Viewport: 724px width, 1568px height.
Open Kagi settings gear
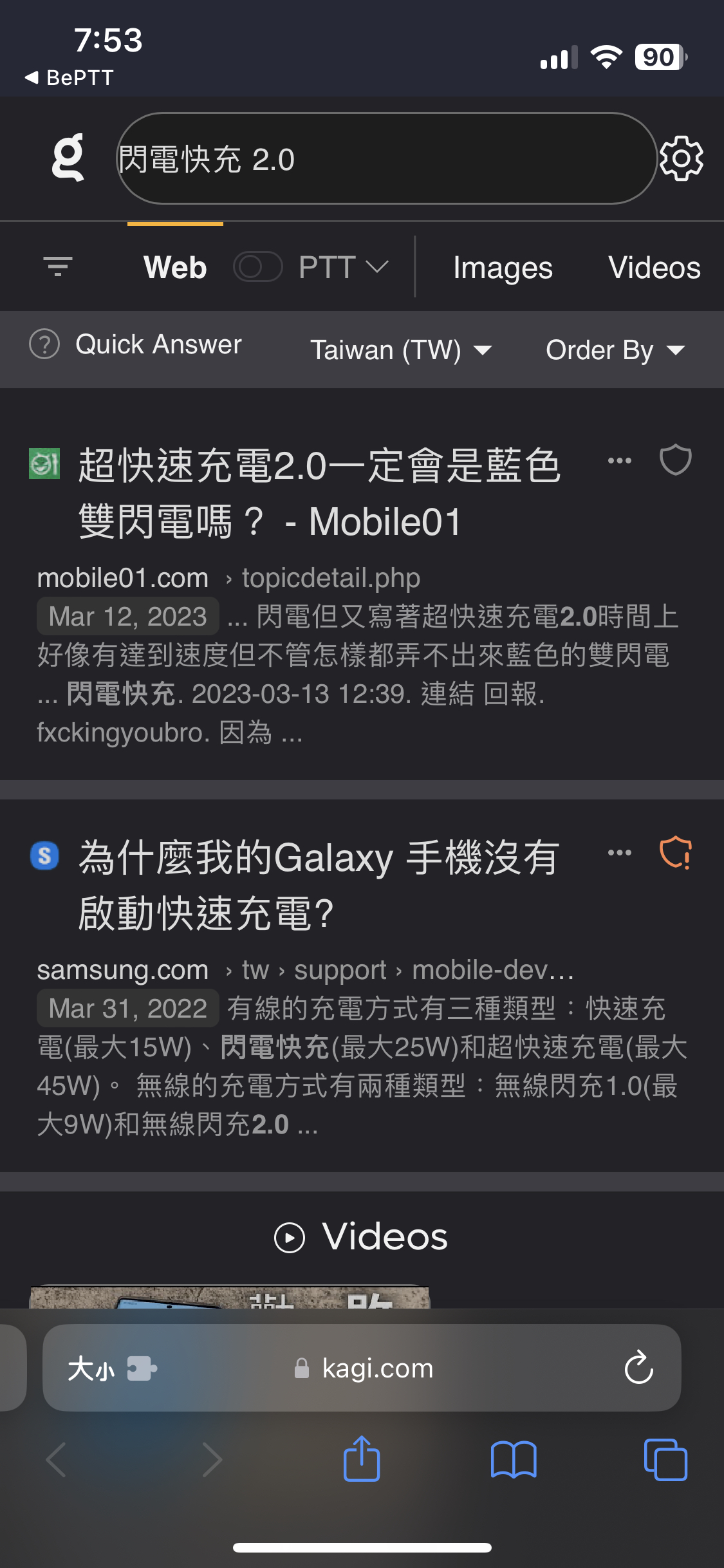682,158
